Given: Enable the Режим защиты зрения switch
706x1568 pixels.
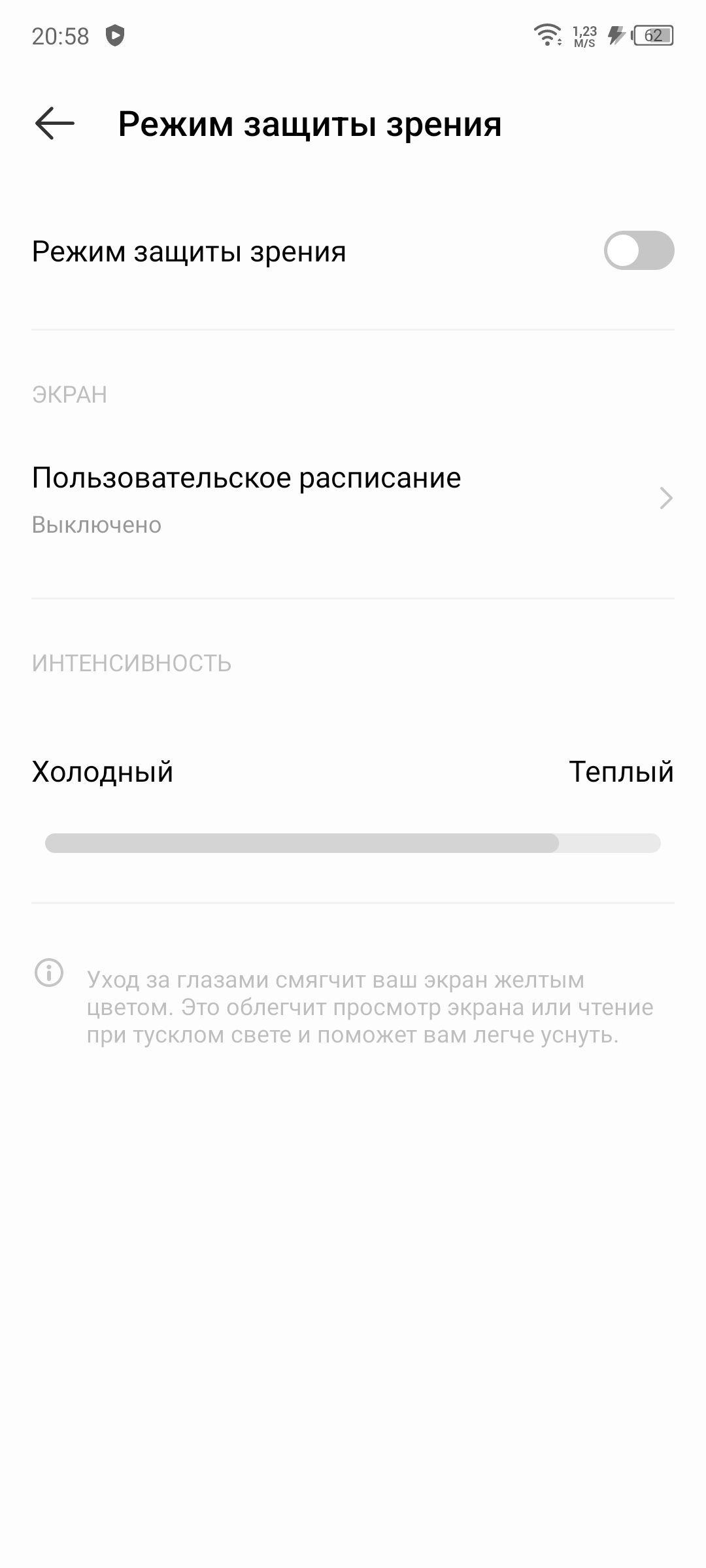Looking at the screenshot, I should point(638,251).
